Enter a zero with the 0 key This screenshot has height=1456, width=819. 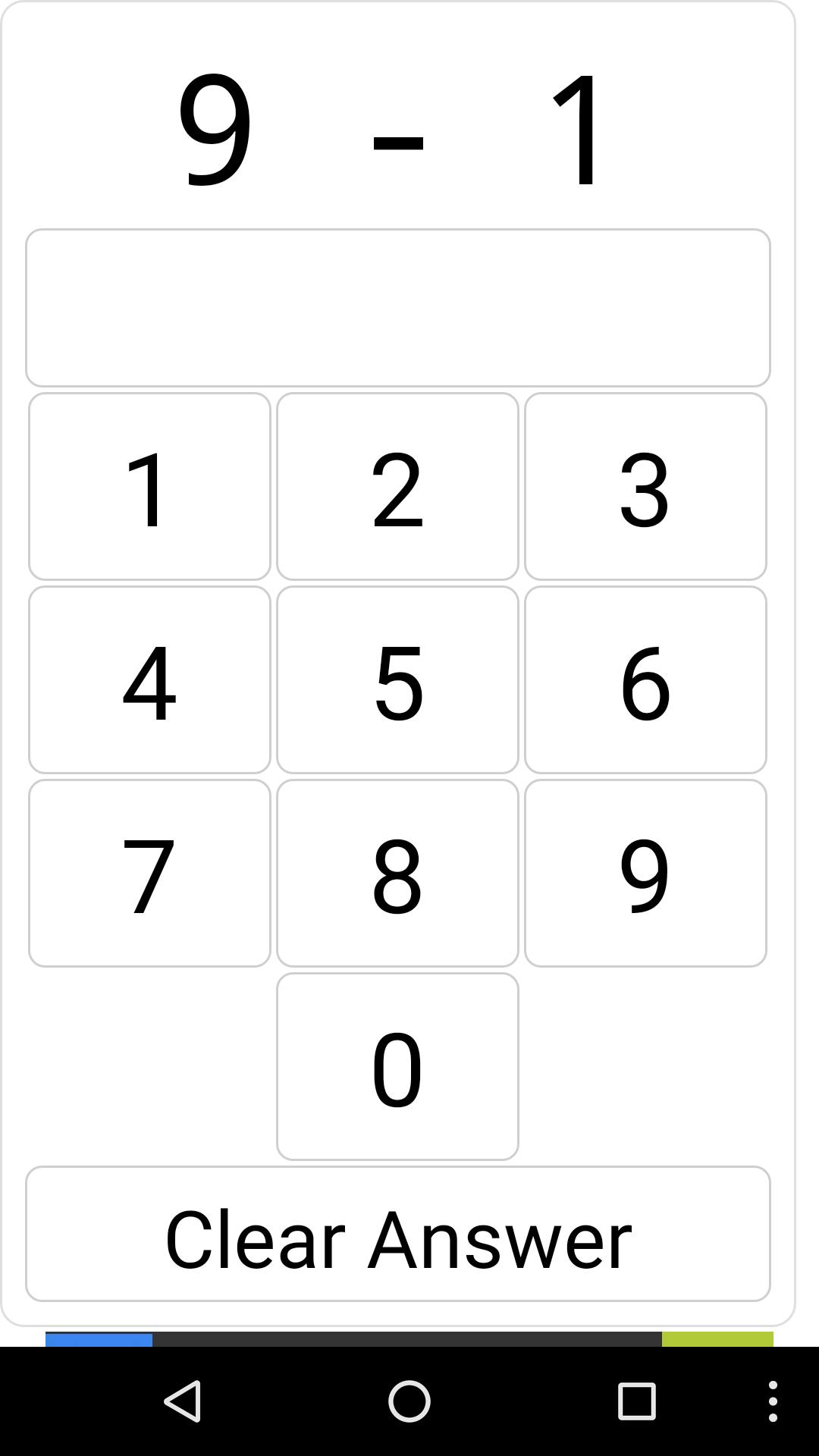397,1066
